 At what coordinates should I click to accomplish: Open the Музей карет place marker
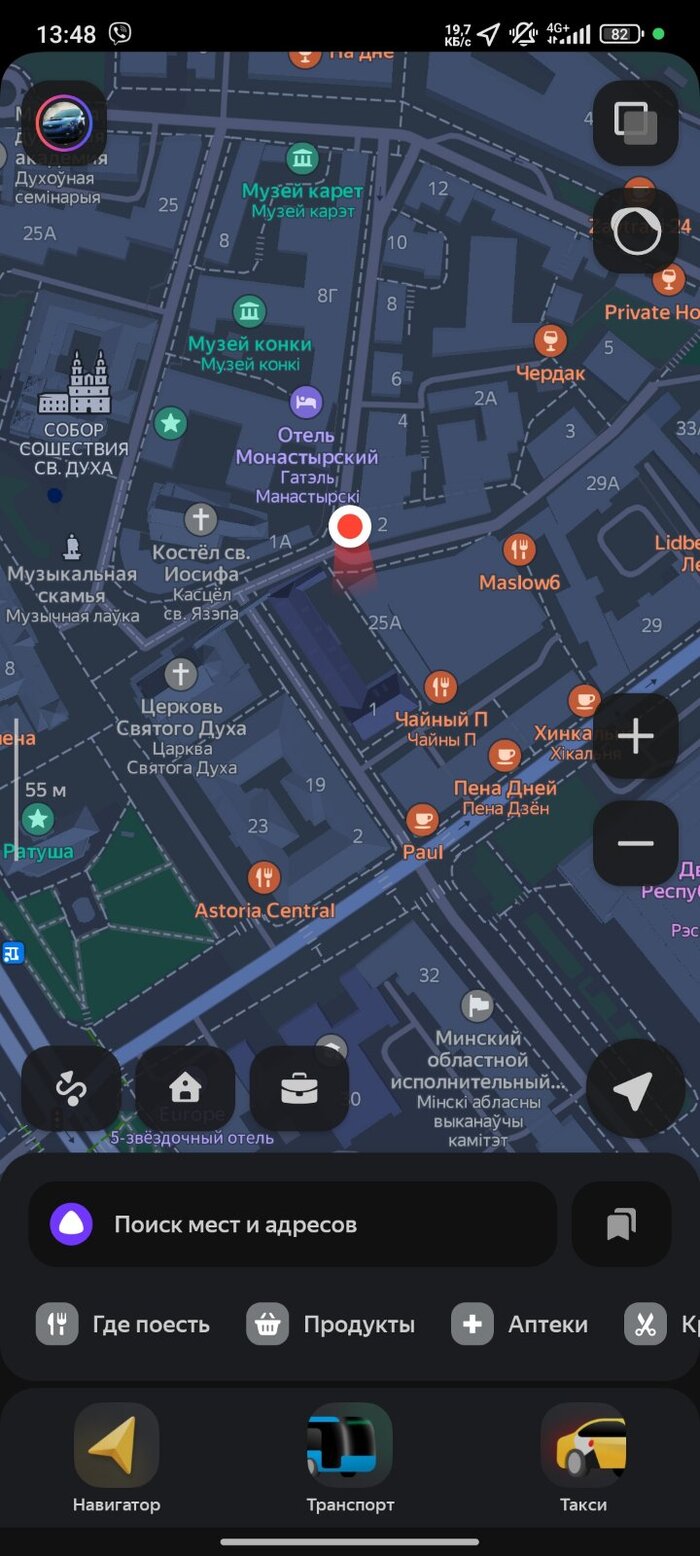point(302,158)
